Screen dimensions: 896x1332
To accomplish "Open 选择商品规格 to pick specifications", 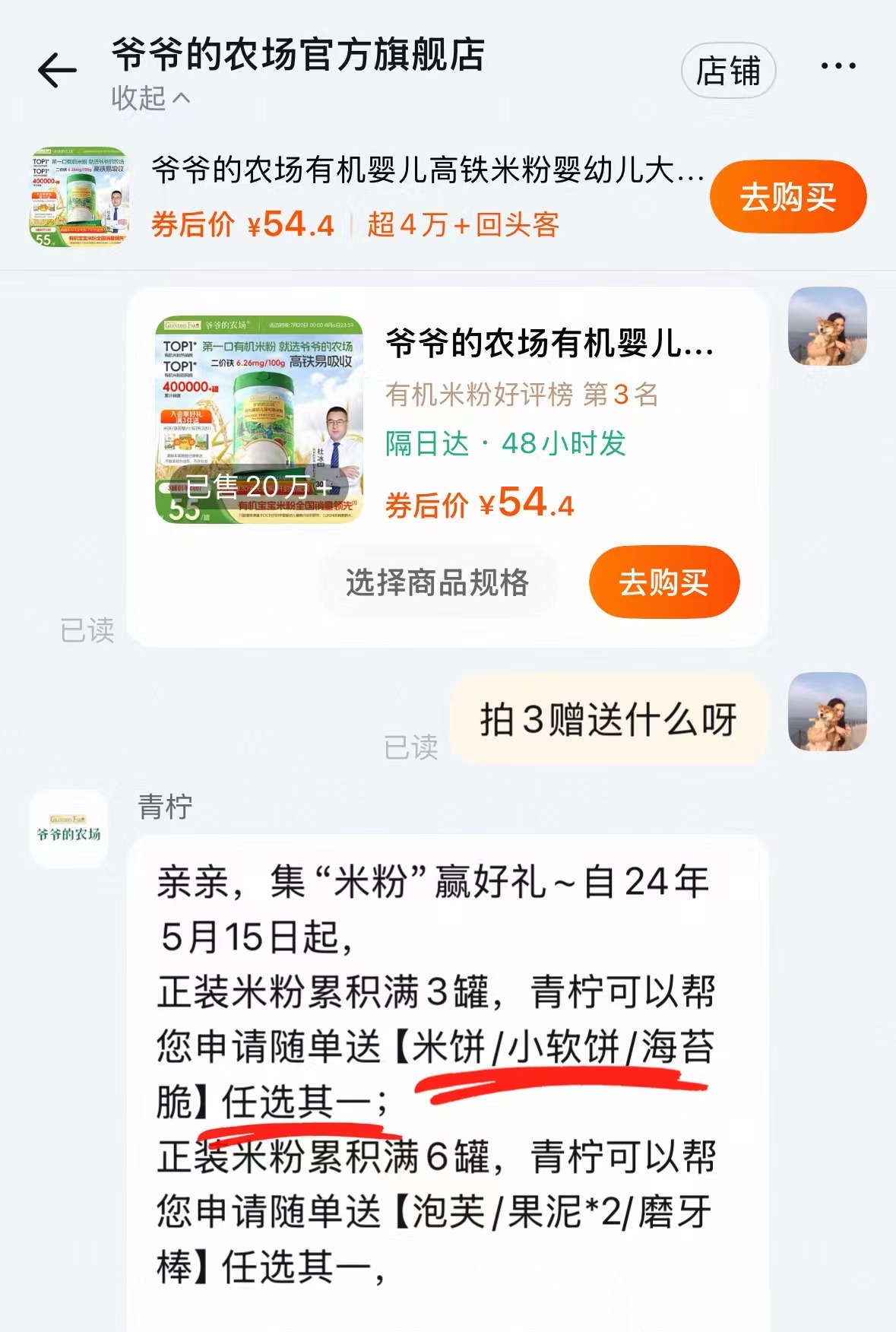I will tap(439, 581).
